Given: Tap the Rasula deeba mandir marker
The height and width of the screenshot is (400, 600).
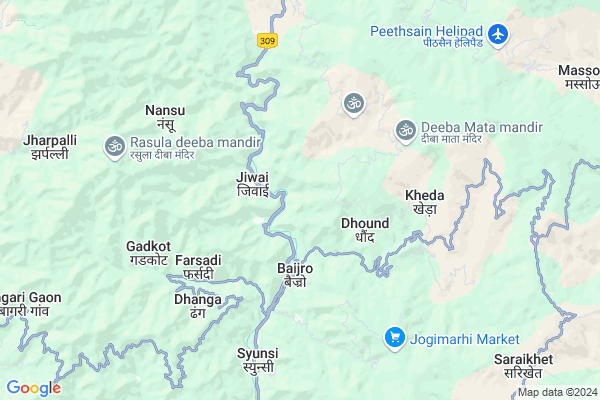Looking at the screenshot, I should click(x=114, y=146).
